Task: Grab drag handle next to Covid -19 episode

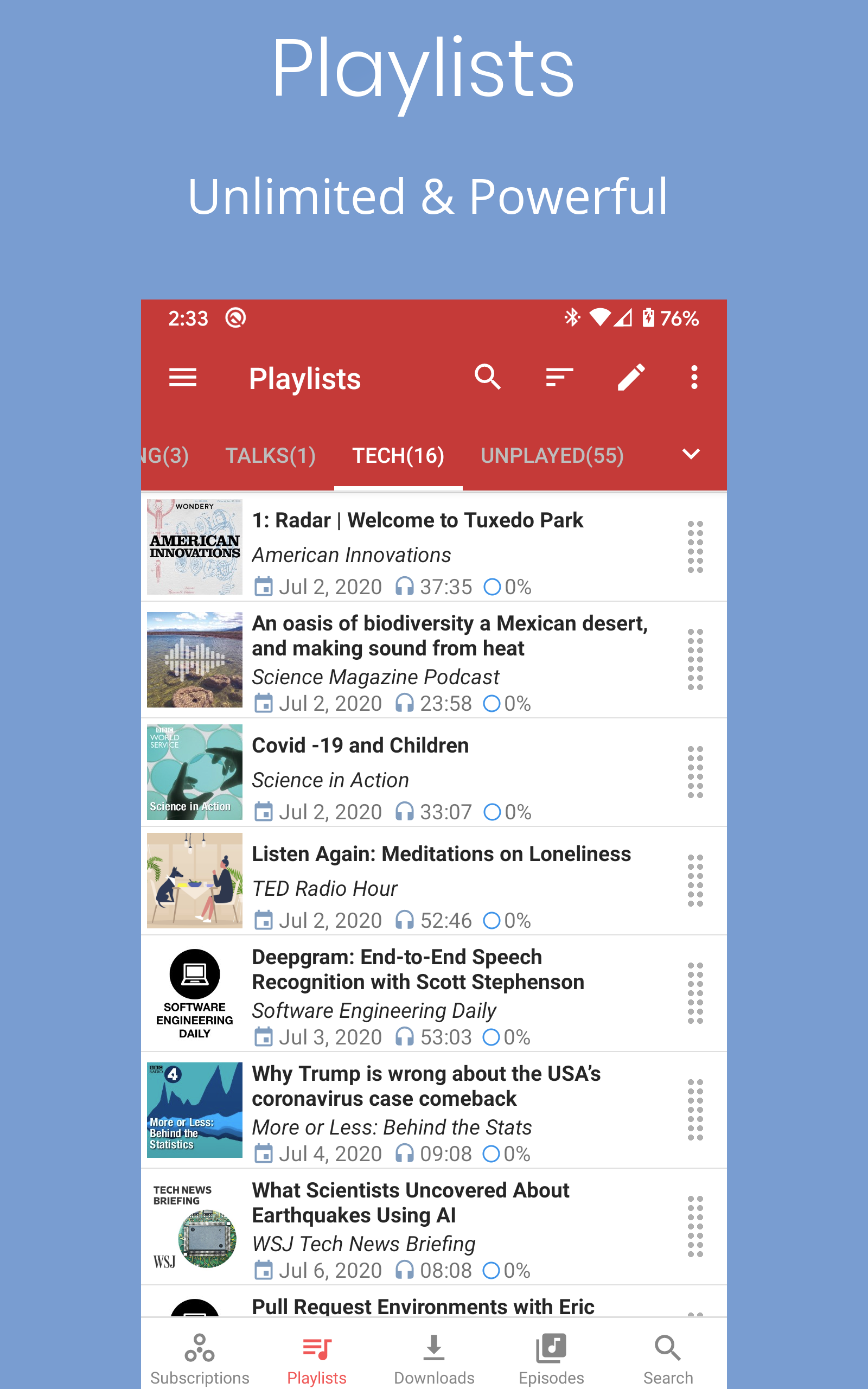Action: [695, 772]
